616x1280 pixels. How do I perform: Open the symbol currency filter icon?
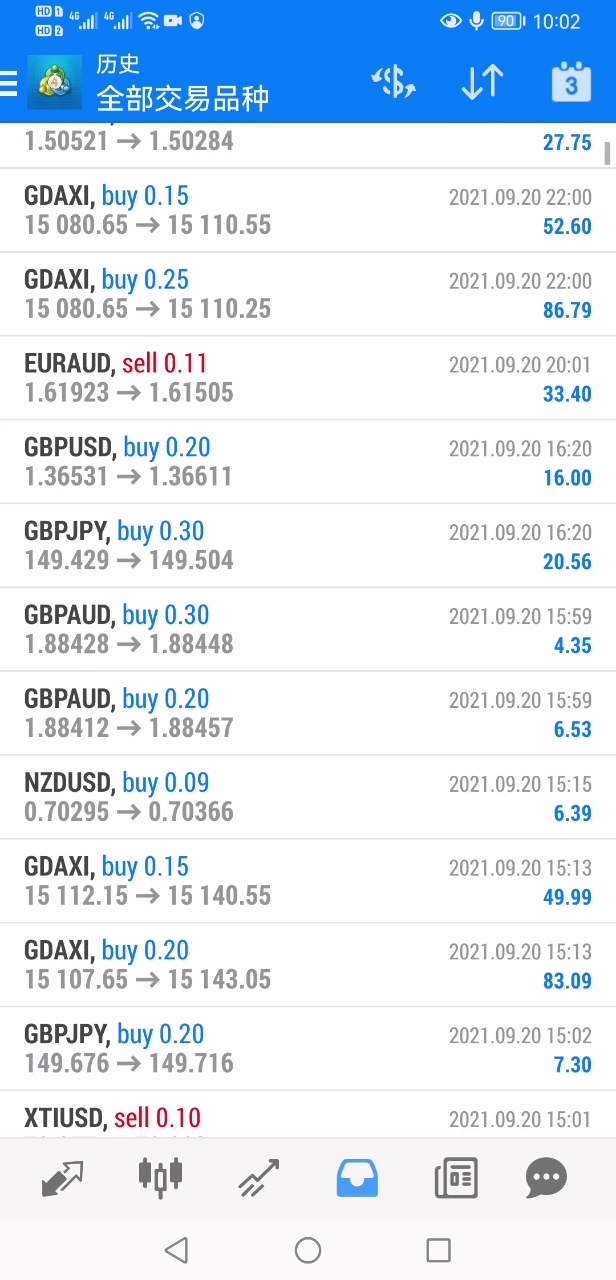click(x=393, y=83)
